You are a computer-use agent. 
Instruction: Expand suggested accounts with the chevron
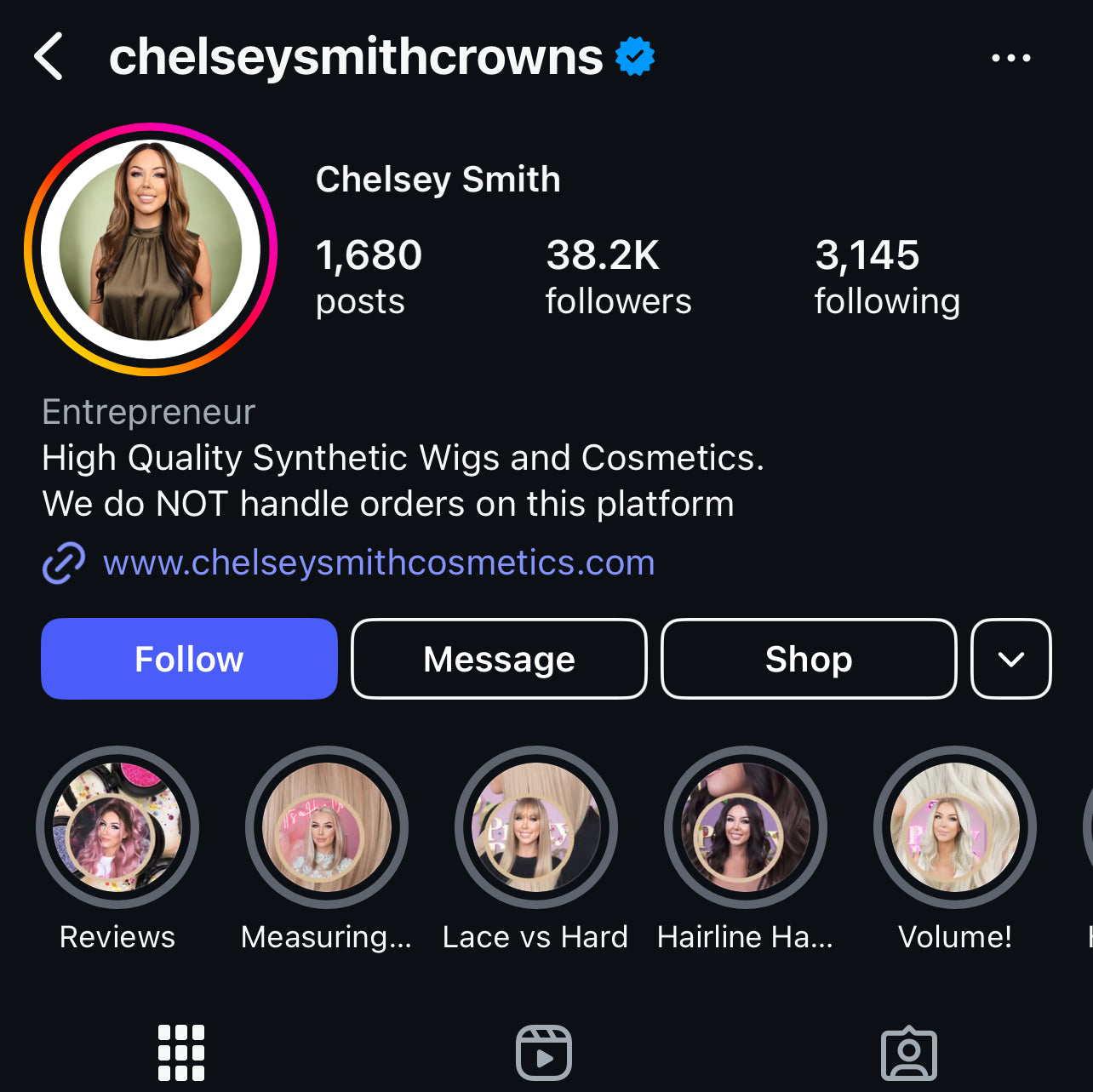(x=1010, y=659)
